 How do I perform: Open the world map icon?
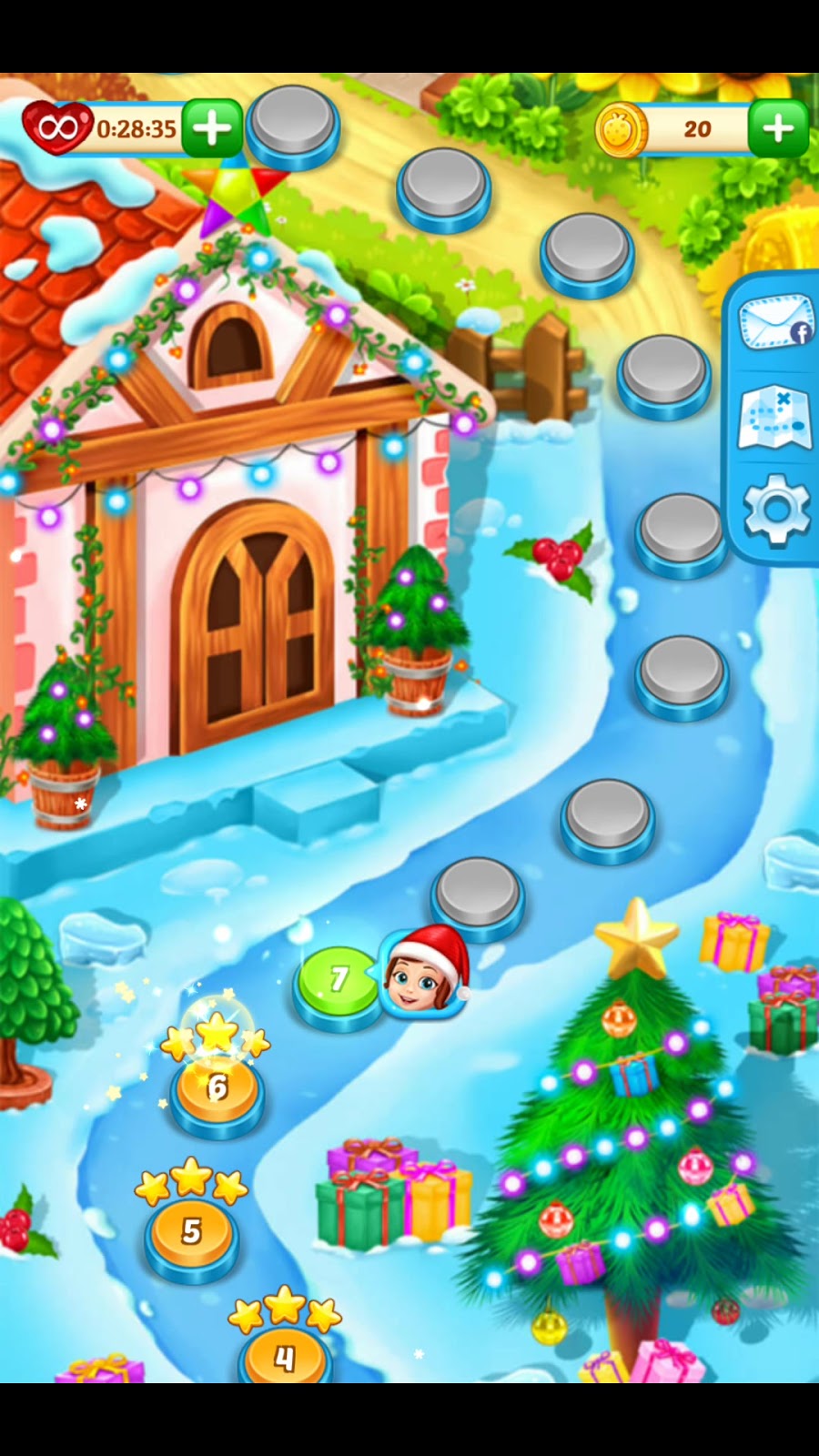tap(774, 418)
